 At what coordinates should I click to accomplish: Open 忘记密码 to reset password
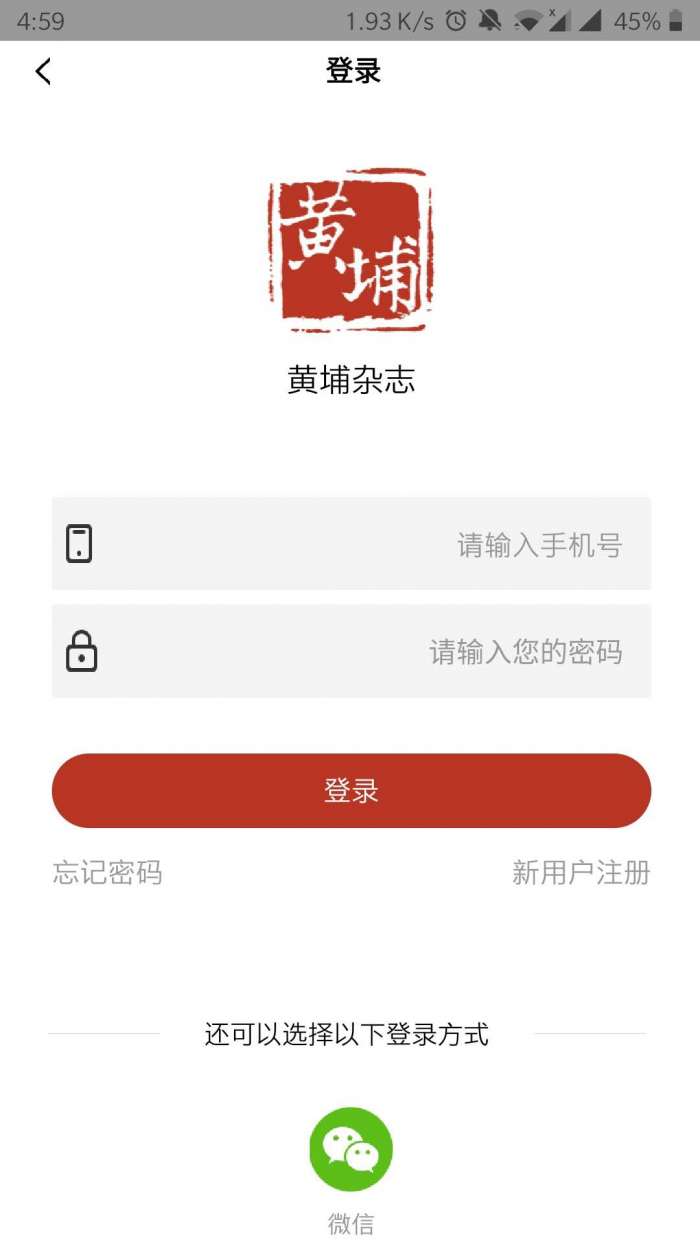click(108, 873)
